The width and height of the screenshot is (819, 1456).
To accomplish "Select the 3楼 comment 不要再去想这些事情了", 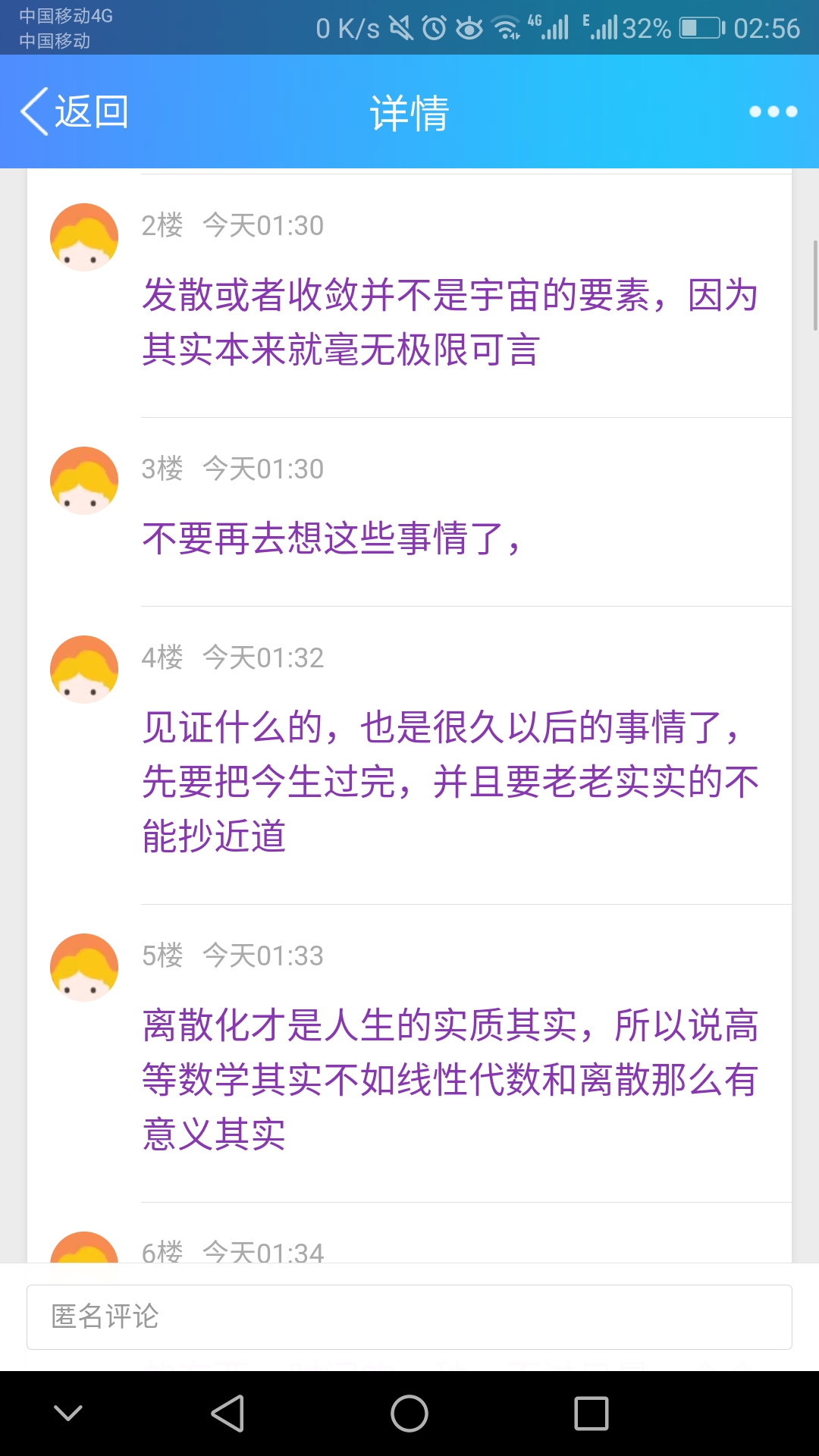I will click(x=331, y=539).
